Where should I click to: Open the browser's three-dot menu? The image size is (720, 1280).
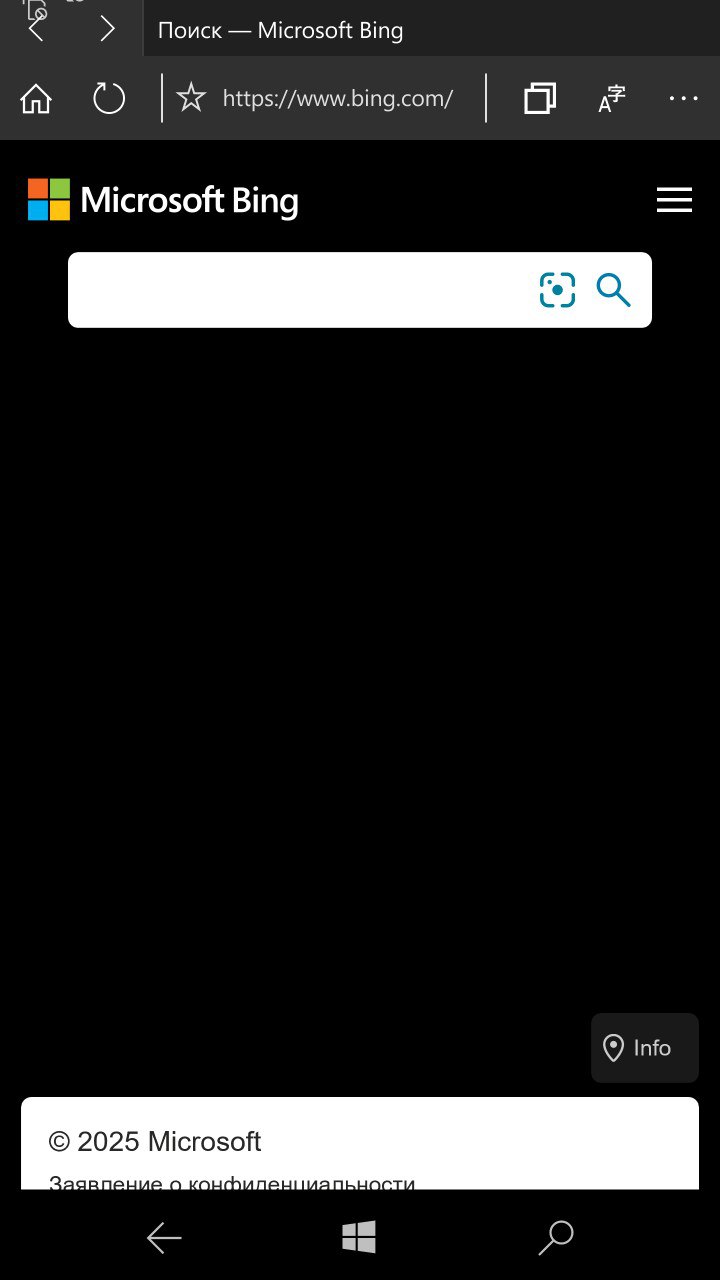coord(684,98)
